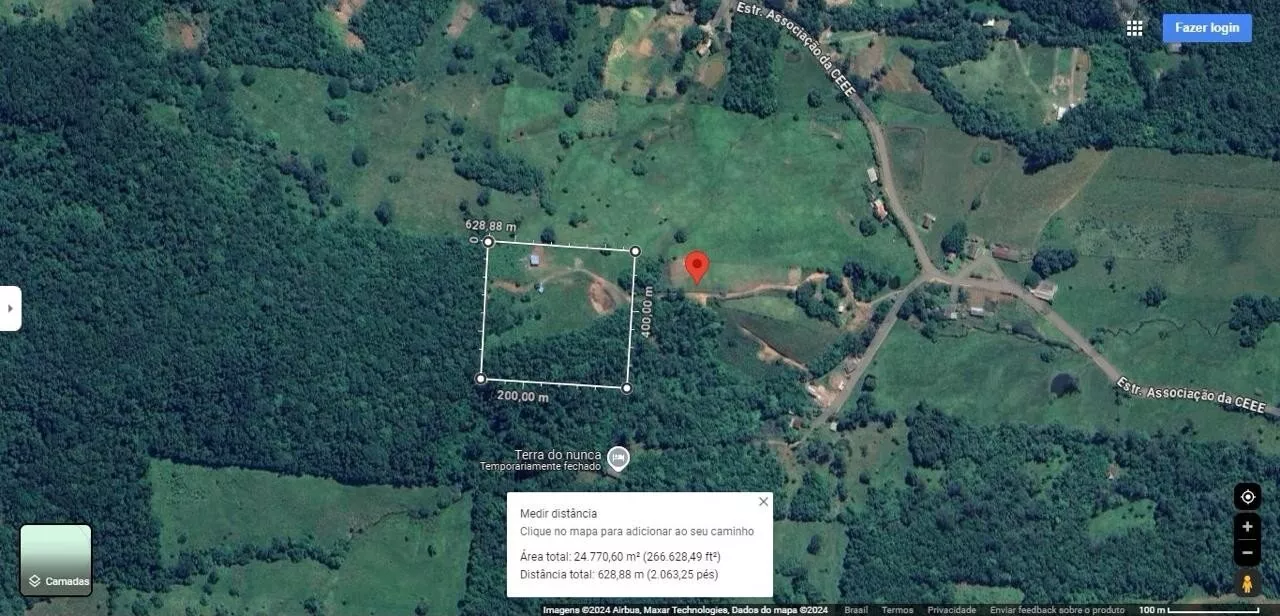The height and width of the screenshot is (616, 1280).
Task: Open the Privacidade link
Action: (x=951, y=610)
